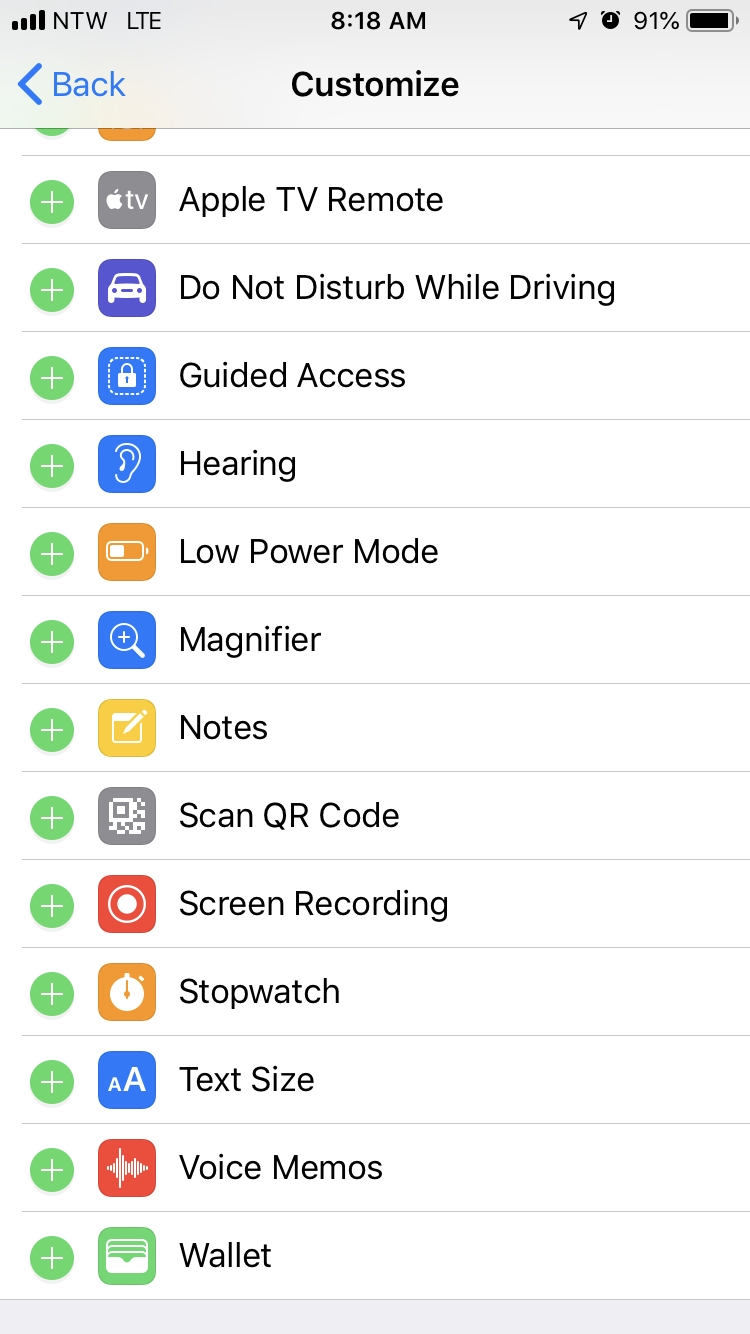This screenshot has height=1334, width=750.
Task: Add the Notes shortcut
Action: point(52,729)
